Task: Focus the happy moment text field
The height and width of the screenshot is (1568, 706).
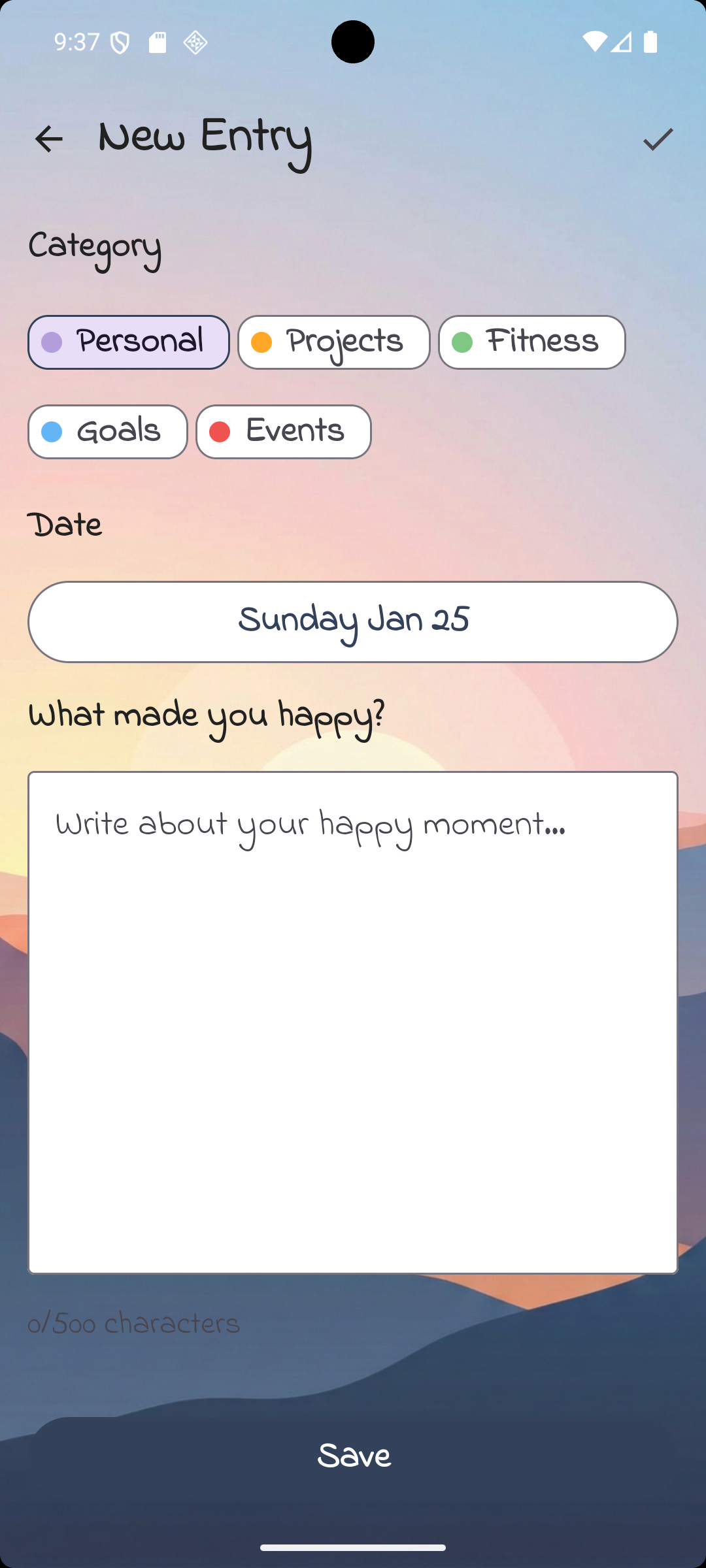Action: tap(353, 1022)
